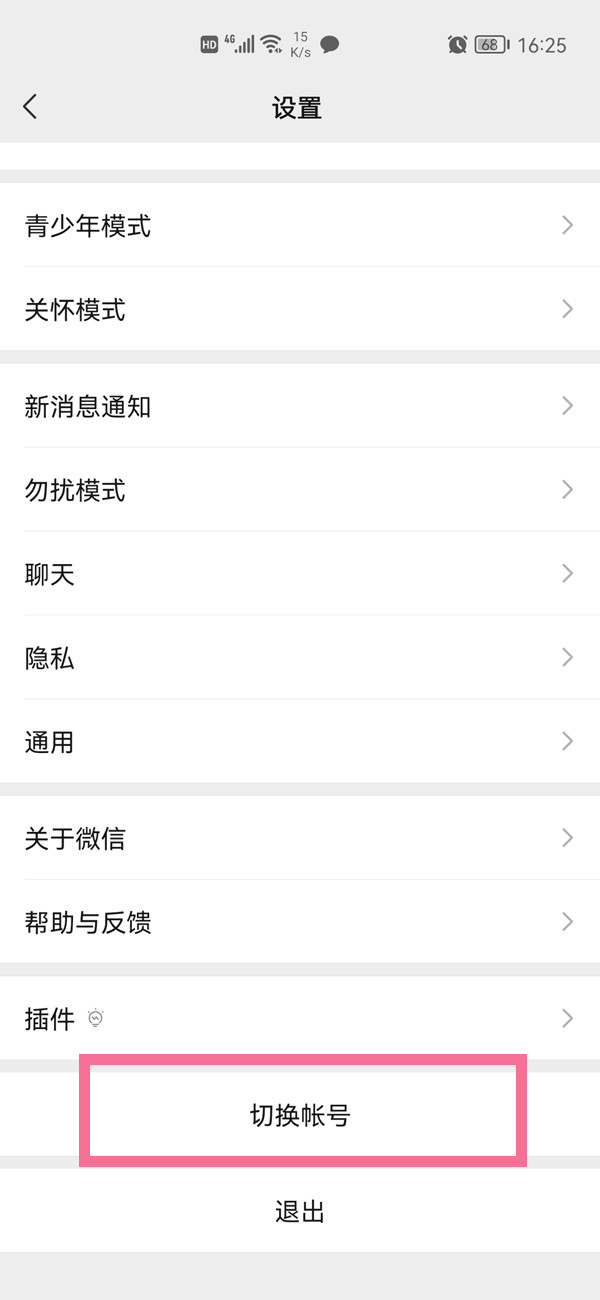Open the 关怀模式 row
The image size is (600, 1300).
click(300, 310)
